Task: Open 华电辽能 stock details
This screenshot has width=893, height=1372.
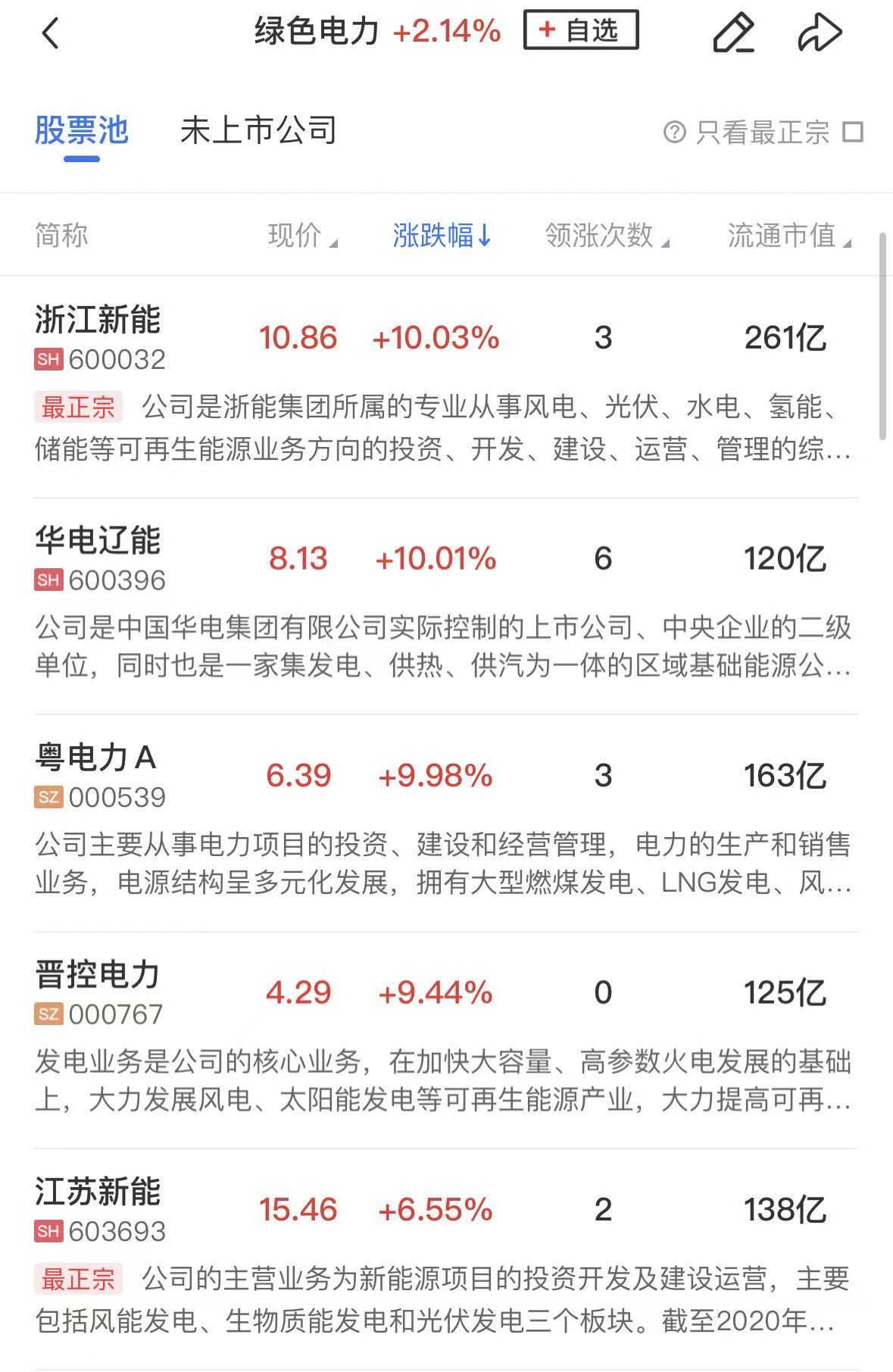Action: [x=98, y=541]
